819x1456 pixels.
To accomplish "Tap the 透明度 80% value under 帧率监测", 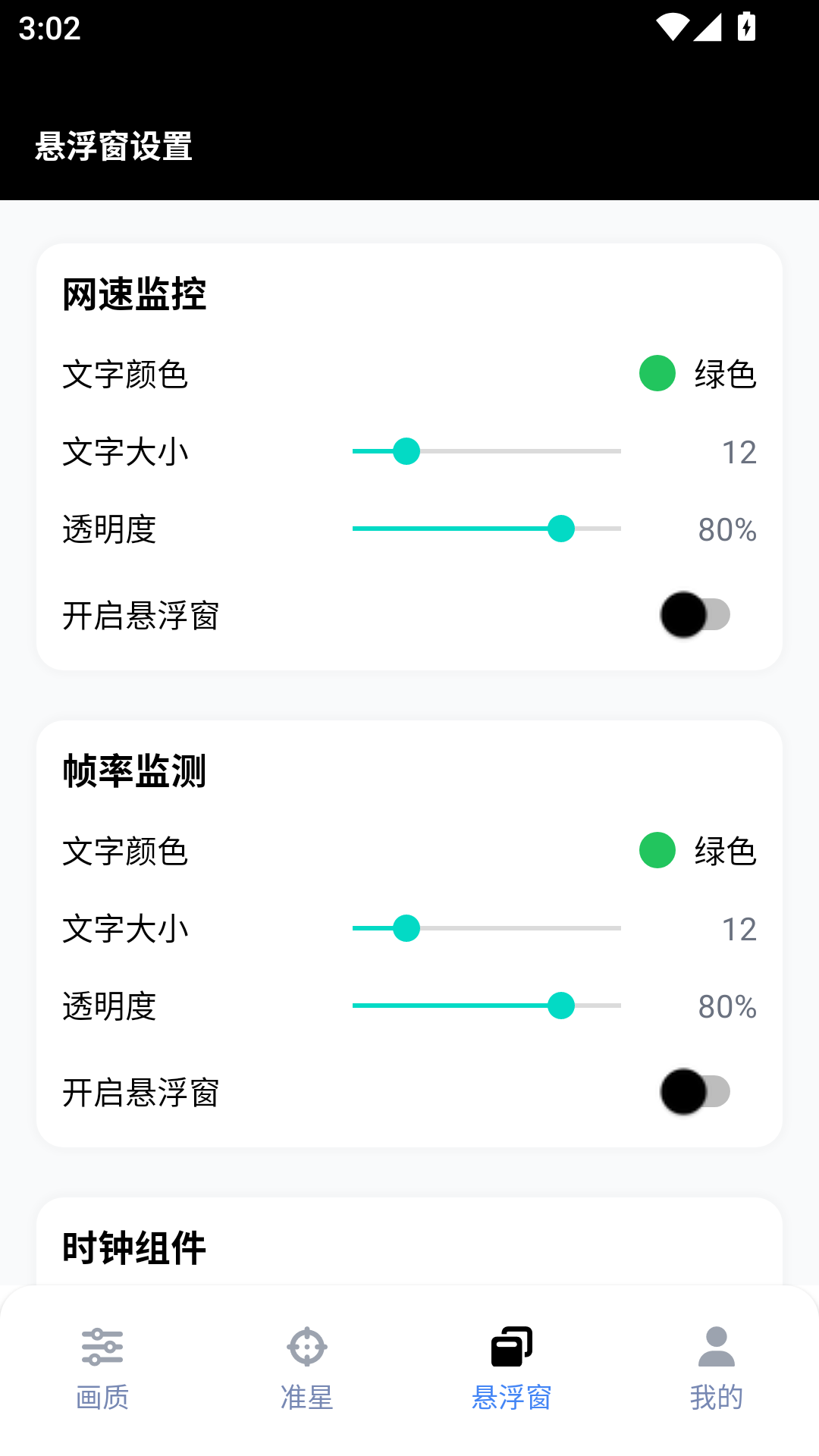I will point(726,1006).
